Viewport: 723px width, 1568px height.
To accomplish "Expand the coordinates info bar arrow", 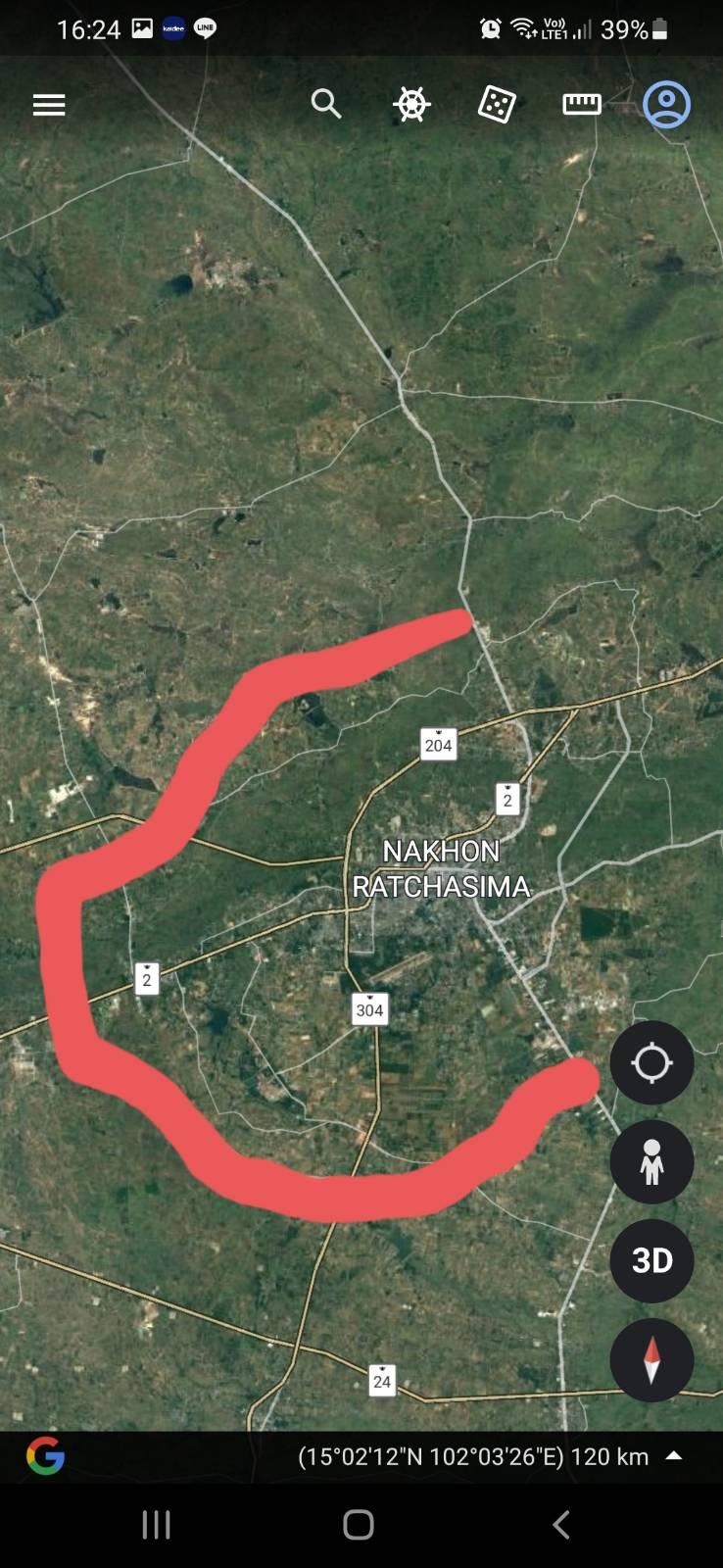I will [x=674, y=1456].
